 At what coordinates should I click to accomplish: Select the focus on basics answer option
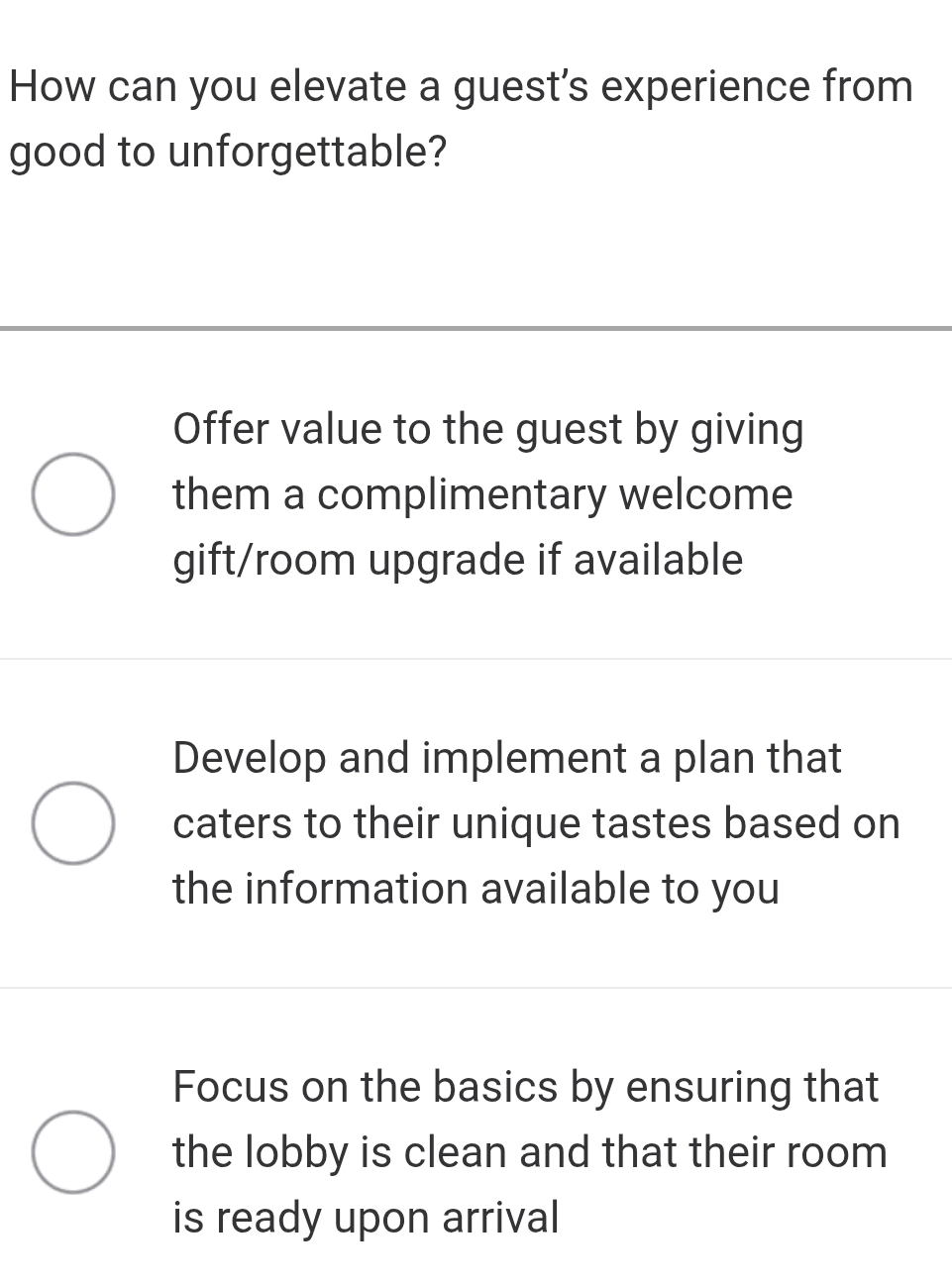click(529, 1150)
